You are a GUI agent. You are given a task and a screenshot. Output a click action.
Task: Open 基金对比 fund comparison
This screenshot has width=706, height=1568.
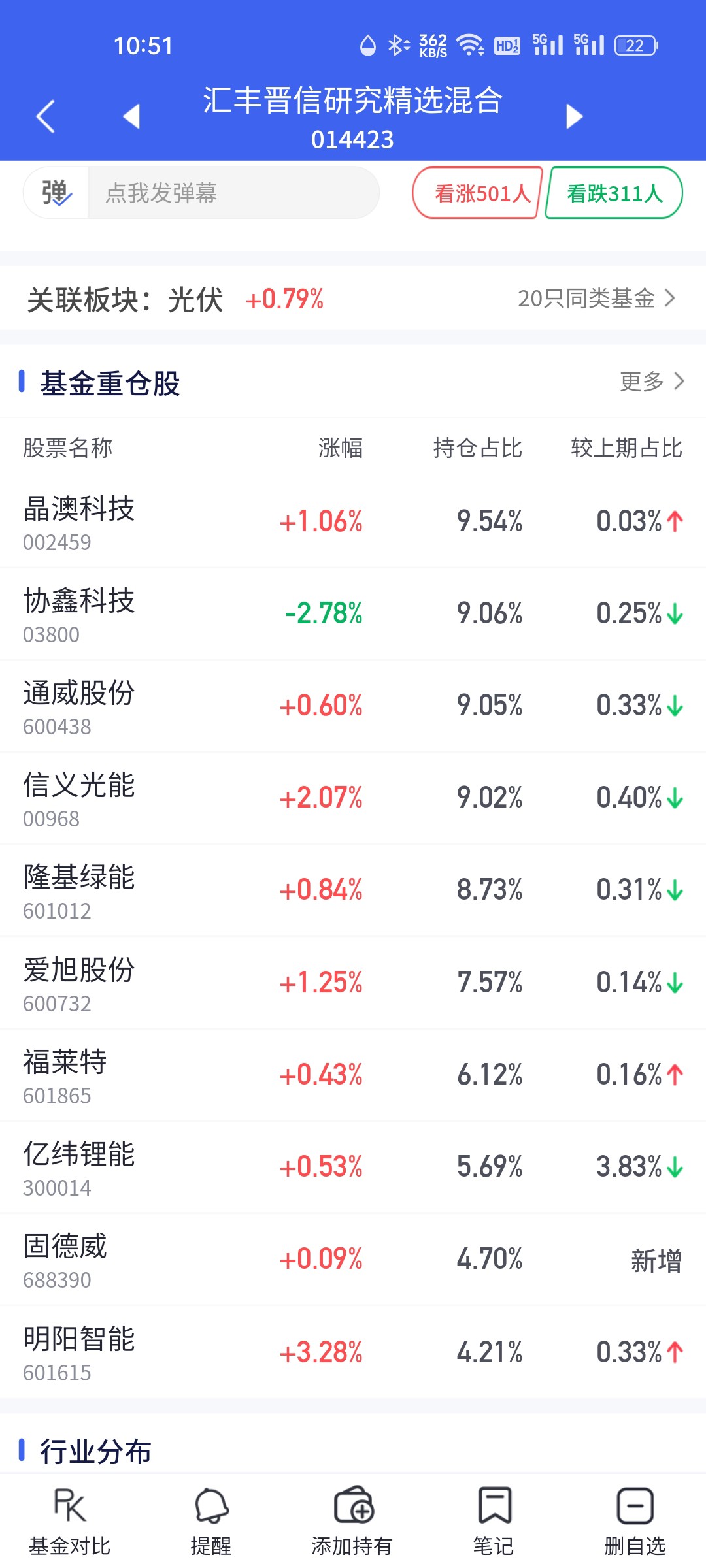(70, 1522)
